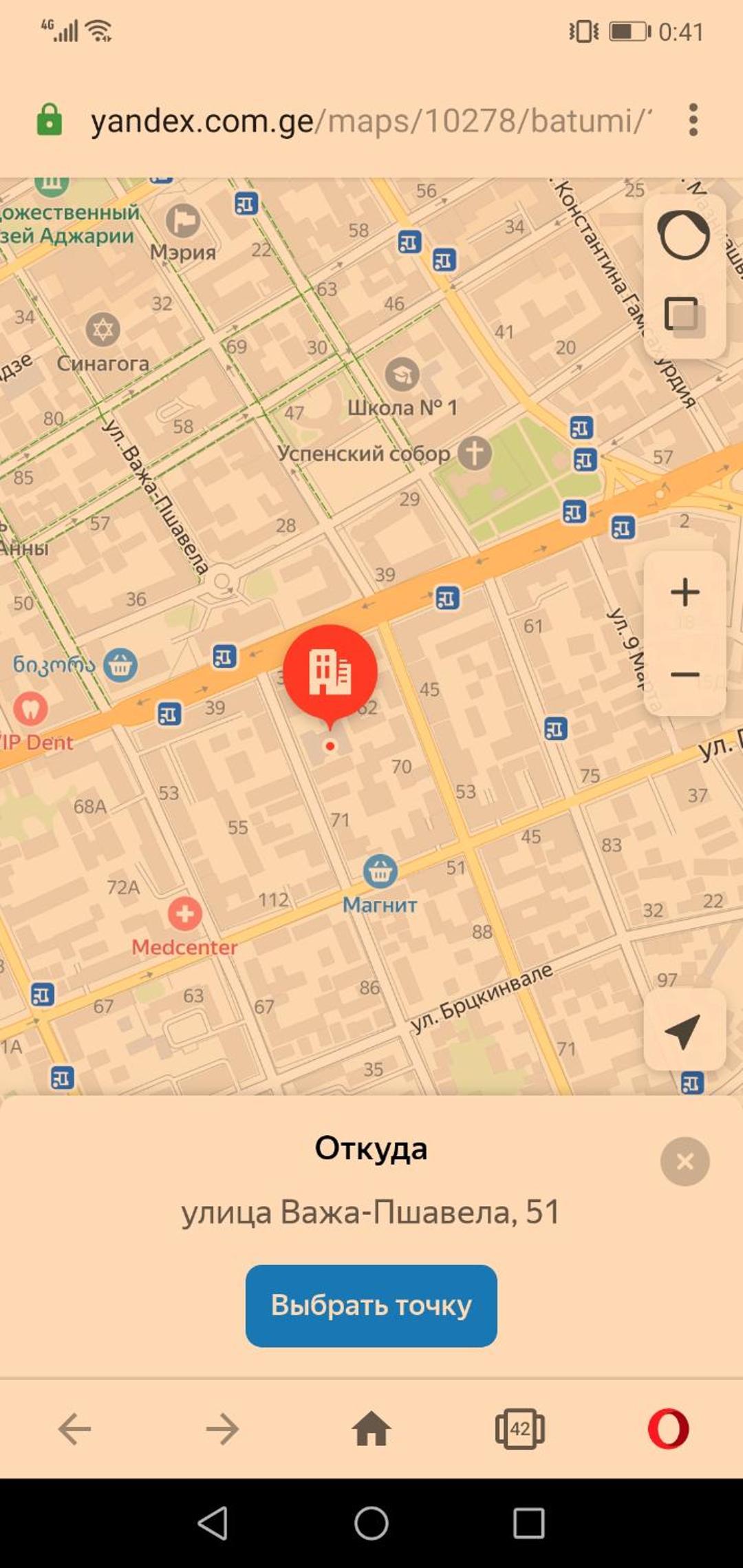The height and width of the screenshot is (1568, 743).
Task: Select the Успенский собор marker
Action: tap(475, 453)
